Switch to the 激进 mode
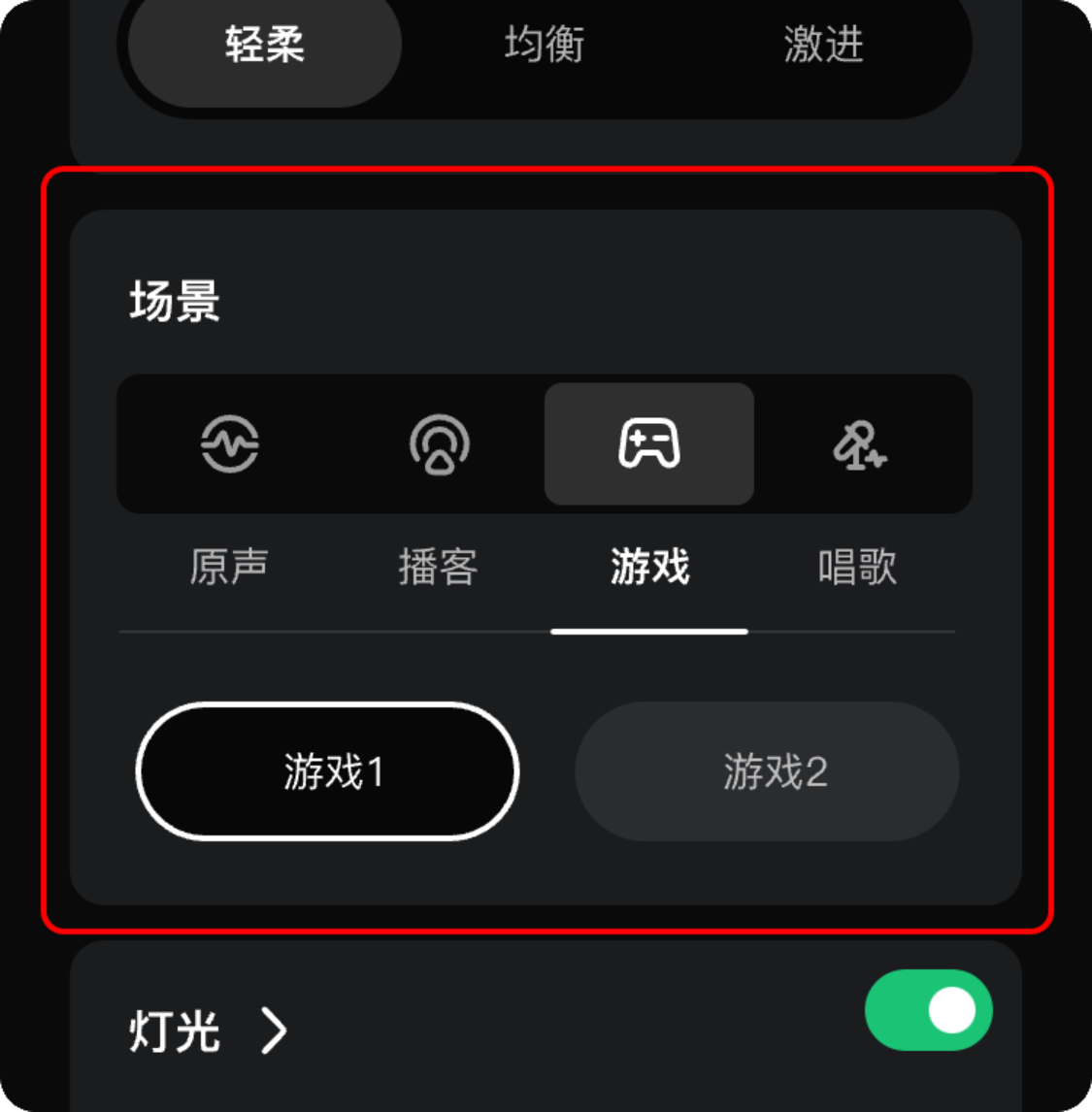Screen dimensions: 1092x1112 coord(823,46)
